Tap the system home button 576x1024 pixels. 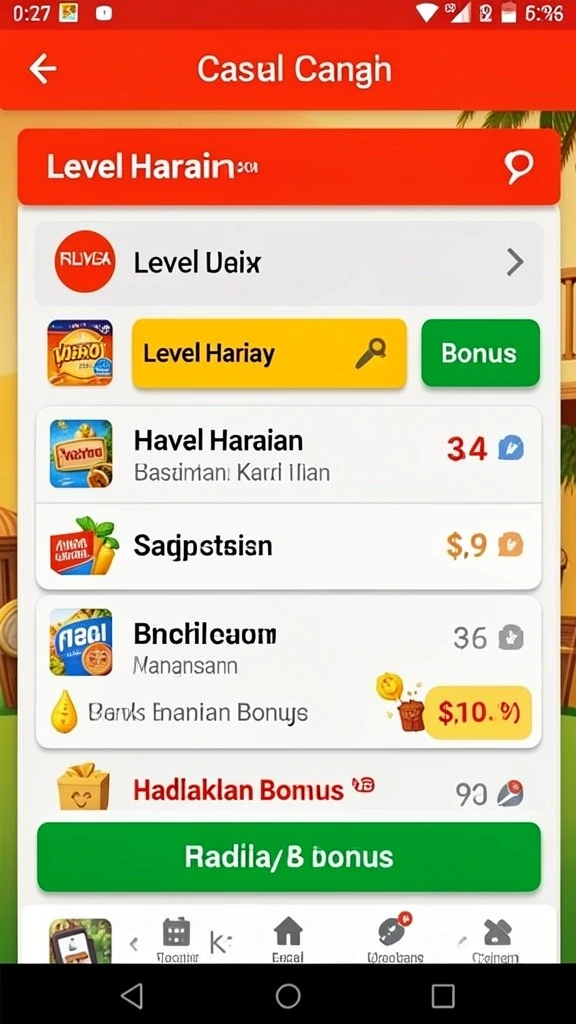click(288, 996)
